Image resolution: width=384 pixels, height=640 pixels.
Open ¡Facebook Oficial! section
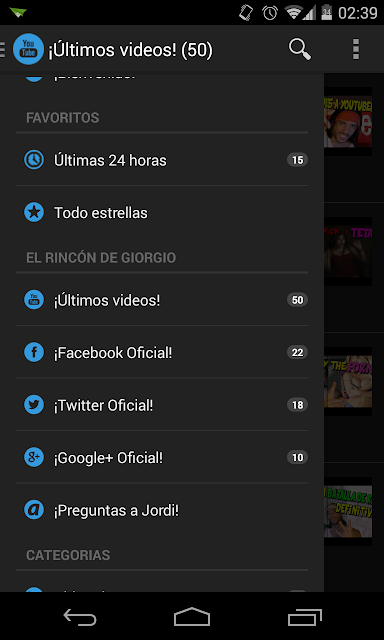click(162, 353)
